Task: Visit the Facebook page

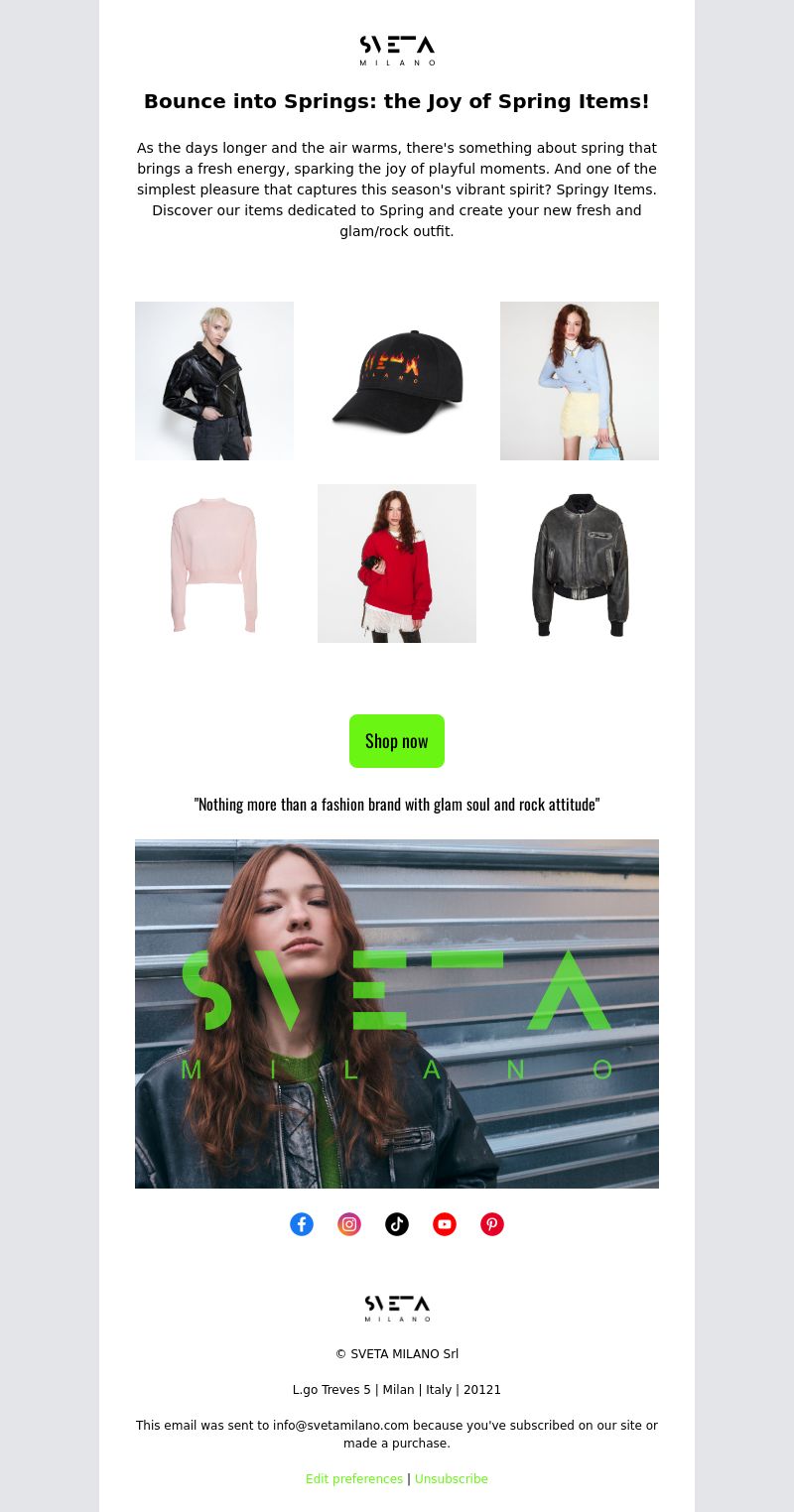Action: tap(302, 1224)
